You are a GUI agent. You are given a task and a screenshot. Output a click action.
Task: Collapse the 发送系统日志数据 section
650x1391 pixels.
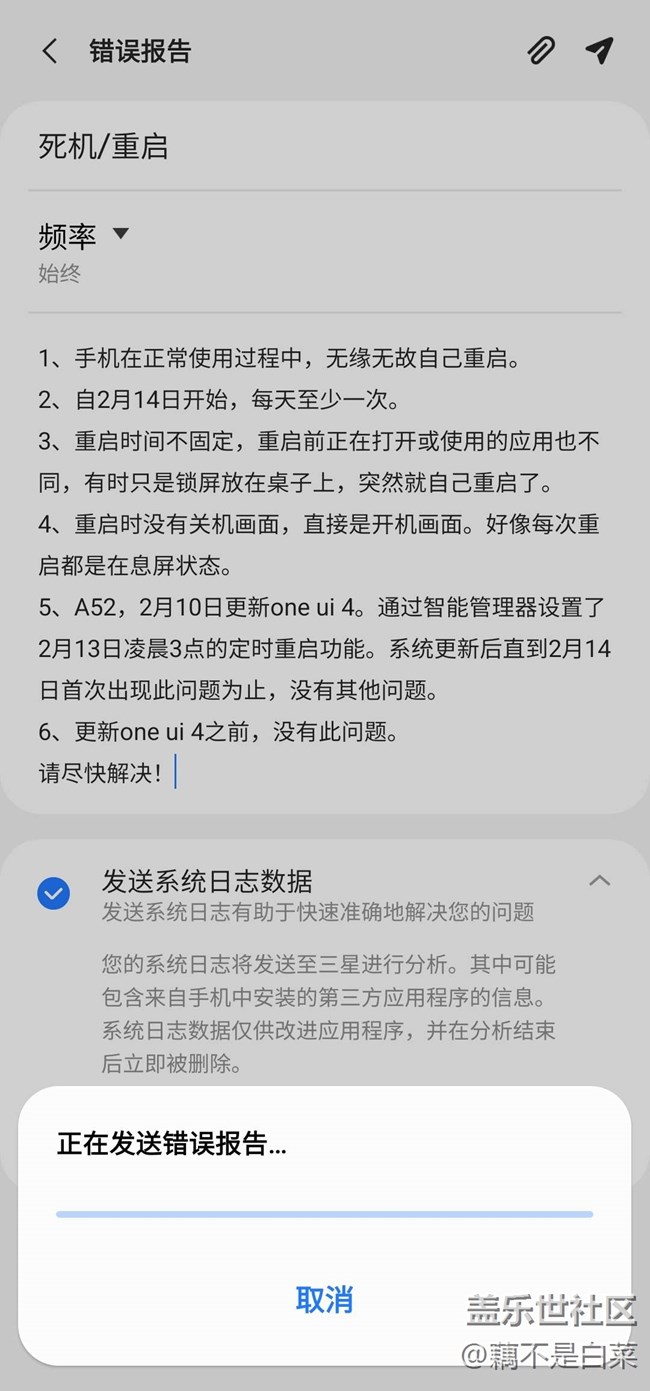599,881
